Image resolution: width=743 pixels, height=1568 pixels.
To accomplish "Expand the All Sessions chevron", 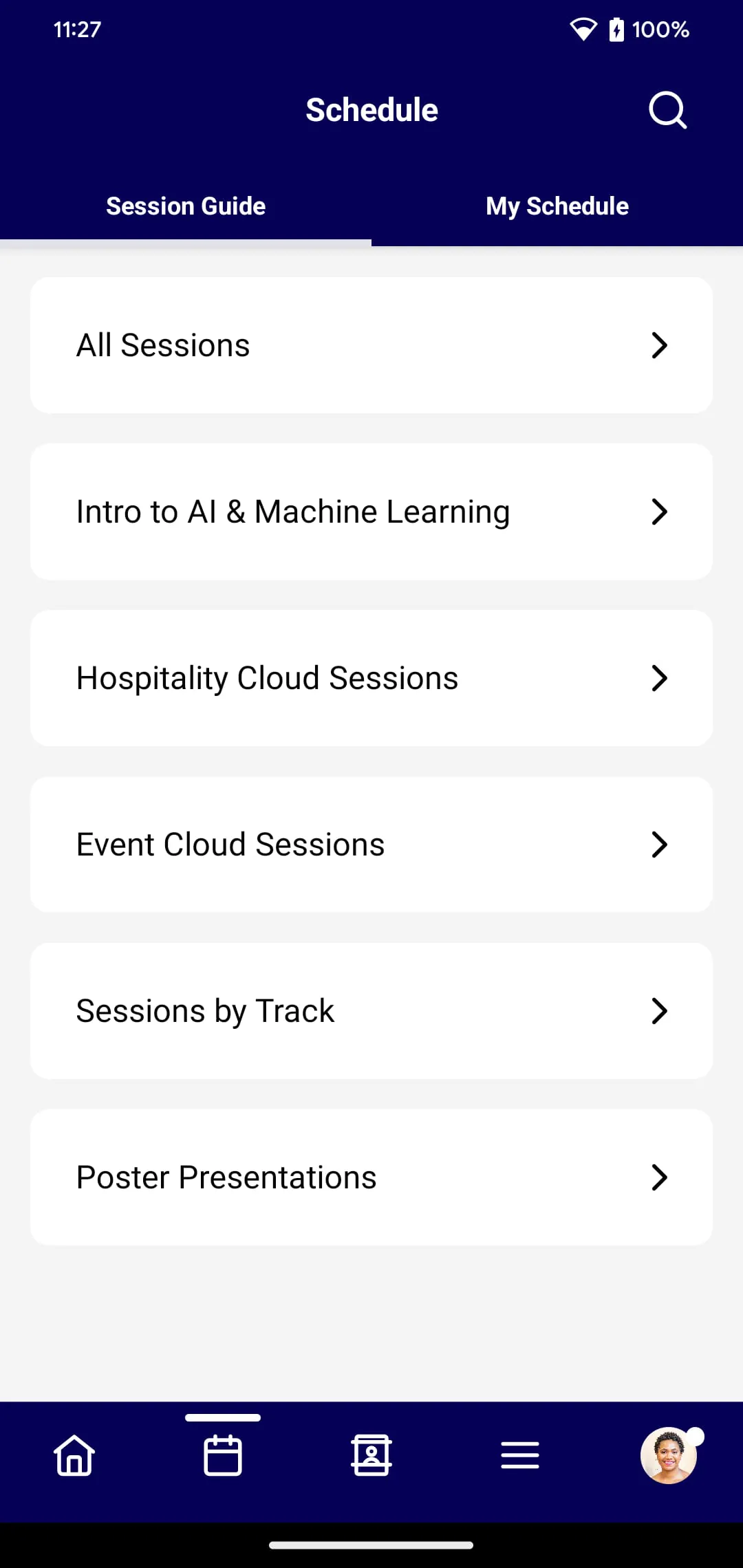I will [x=659, y=345].
